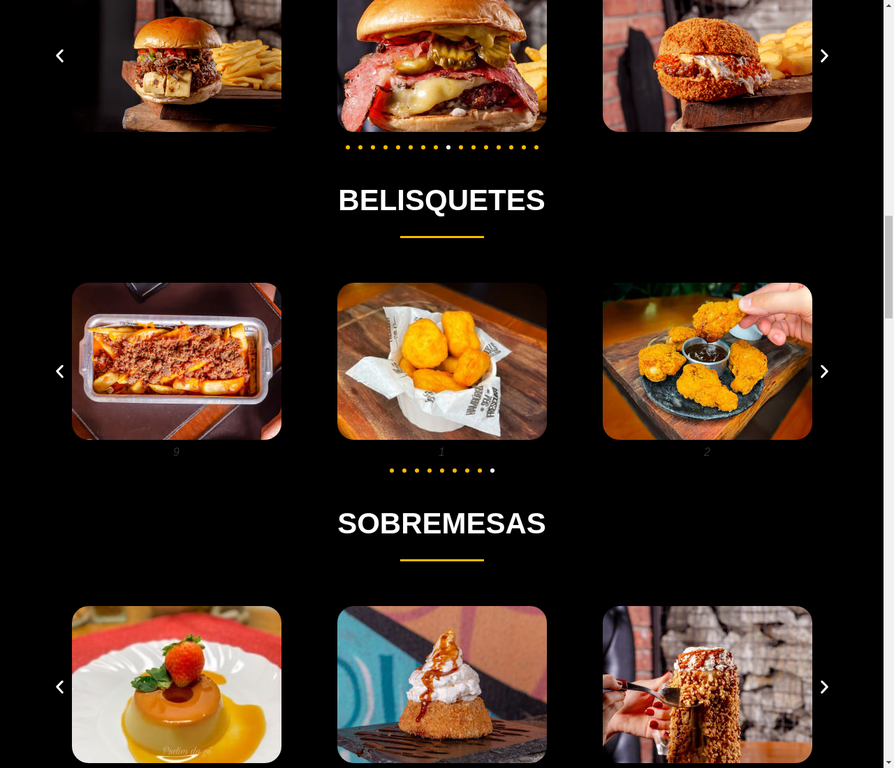This screenshot has height=768, width=894.
Task: Open the fried chicken with sauce photo
Action: [x=707, y=361]
